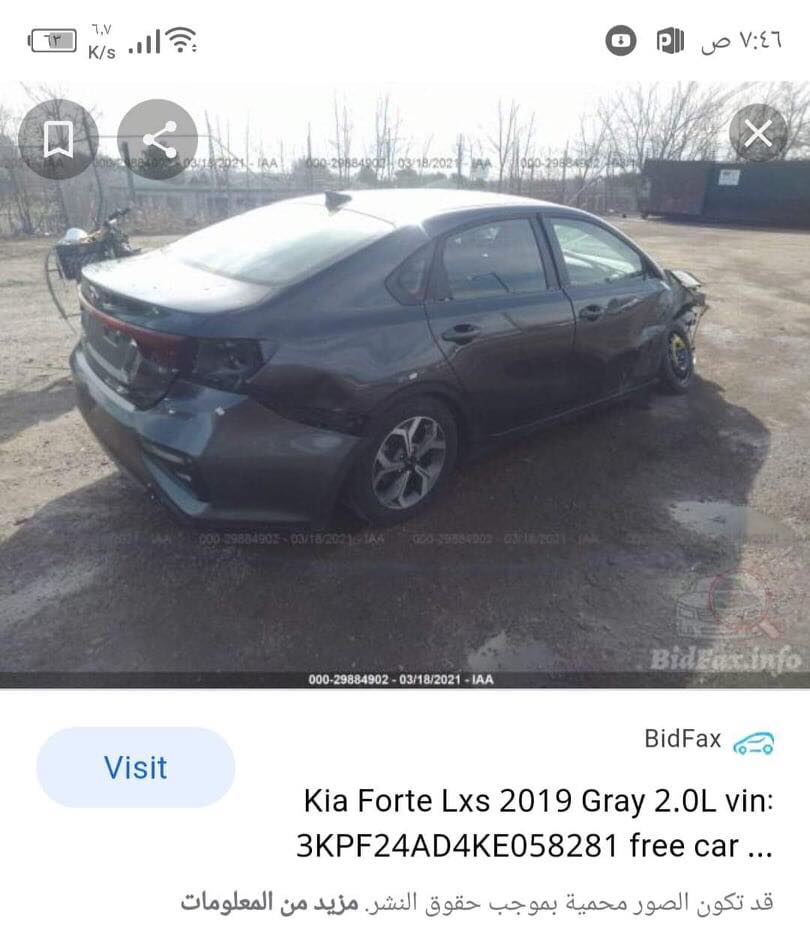View the Kia Forte photo full size
The image size is (810, 927).
[405, 400]
